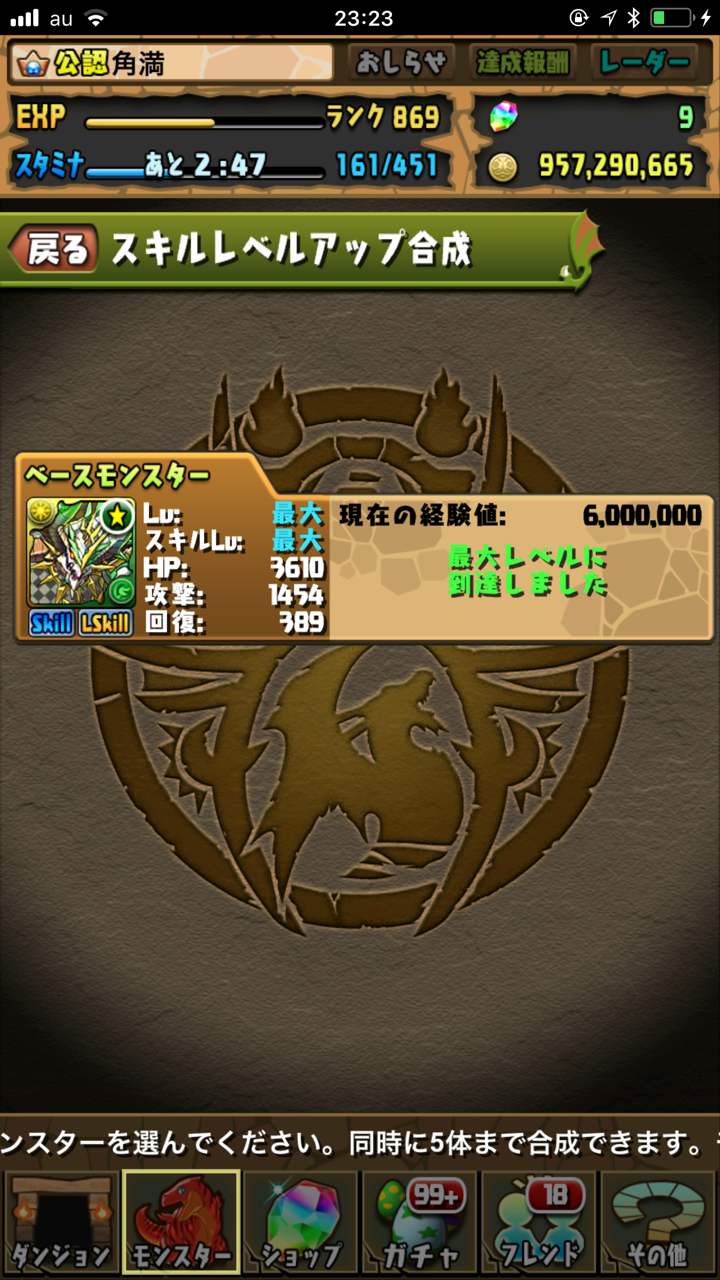Open 達成報酬 achievement rewards
The image size is (720, 1280).
[x=521, y=63]
